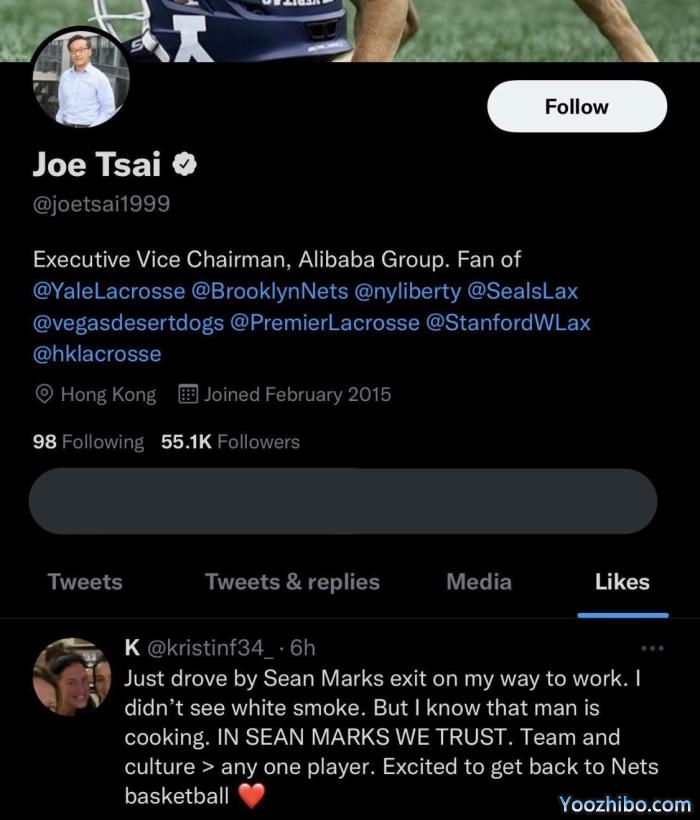View the 98 Following list
This screenshot has height=820, width=700.
tap(88, 441)
